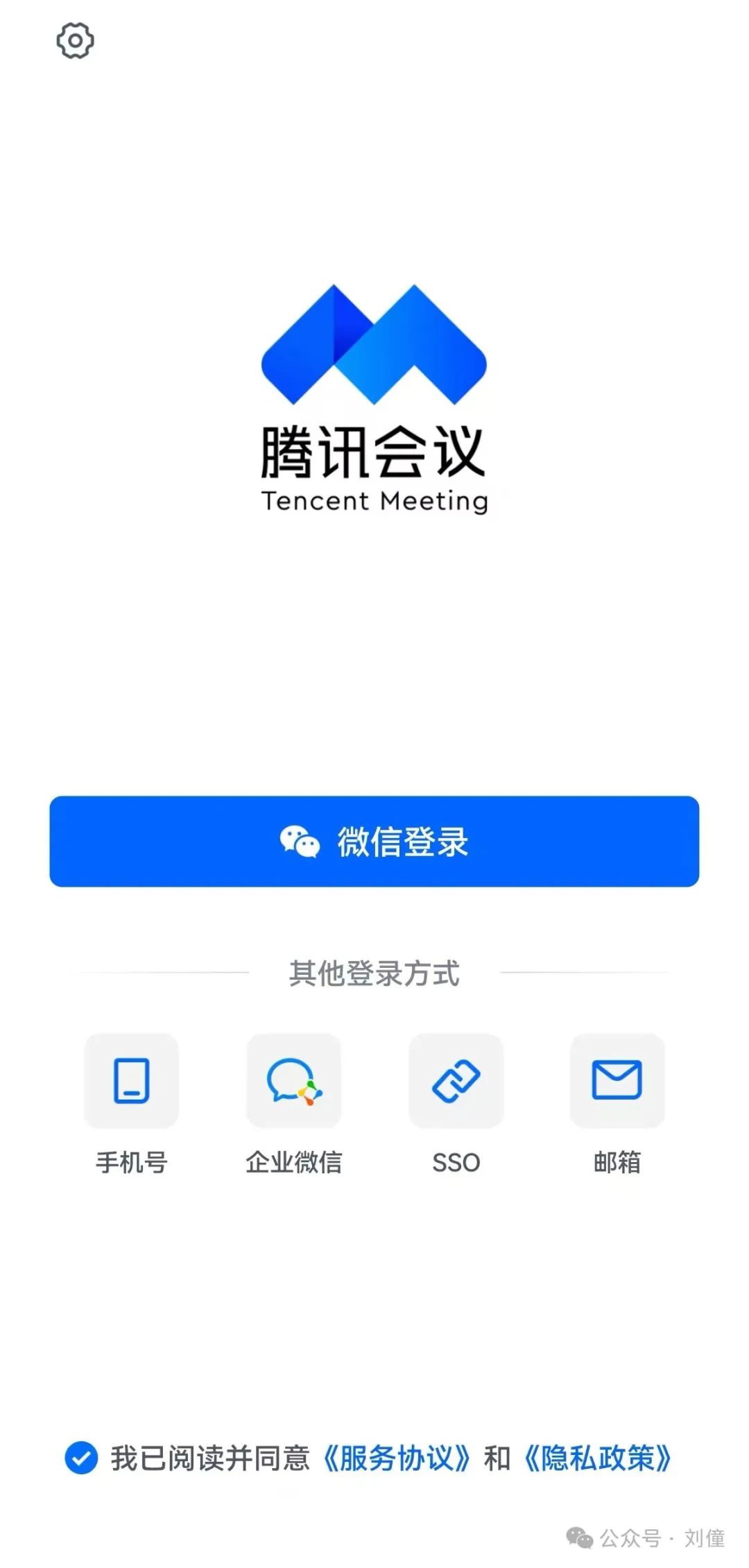The width and height of the screenshot is (749, 1568).
Task: Open the 服务协议 service agreement link
Action: 397,1458
